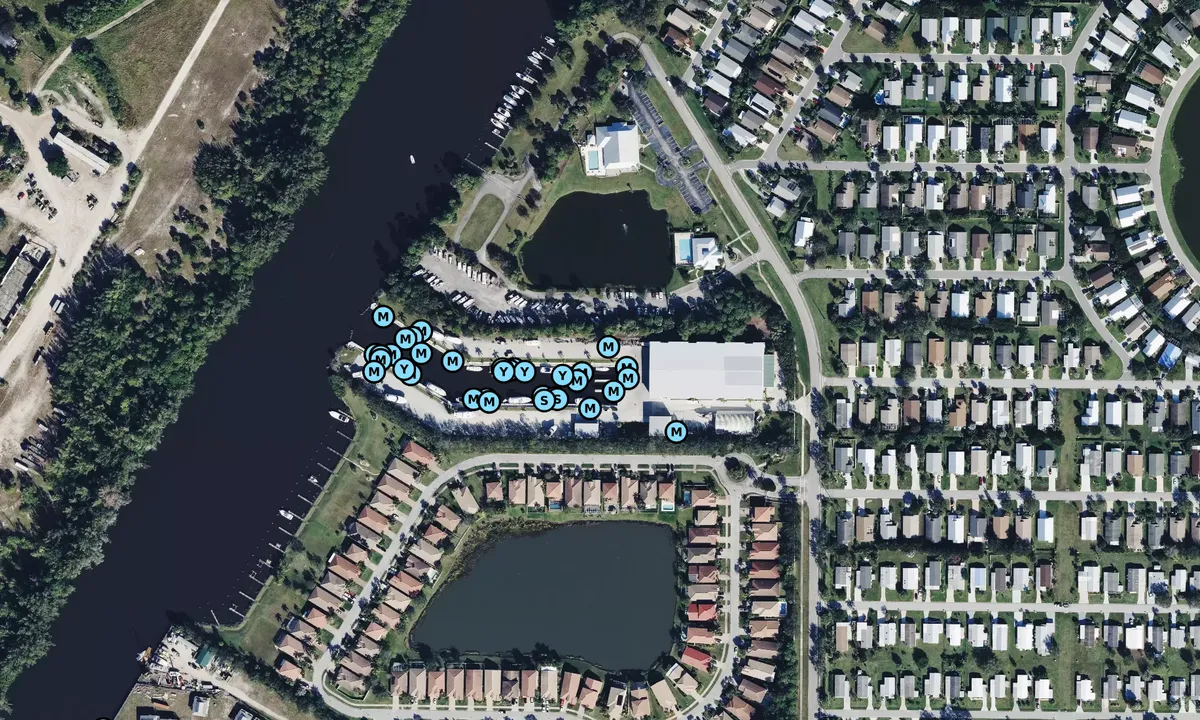Screen dimensions: 1200x720
Task: Select the front S marker in the marina basin
Action: coord(544,400)
